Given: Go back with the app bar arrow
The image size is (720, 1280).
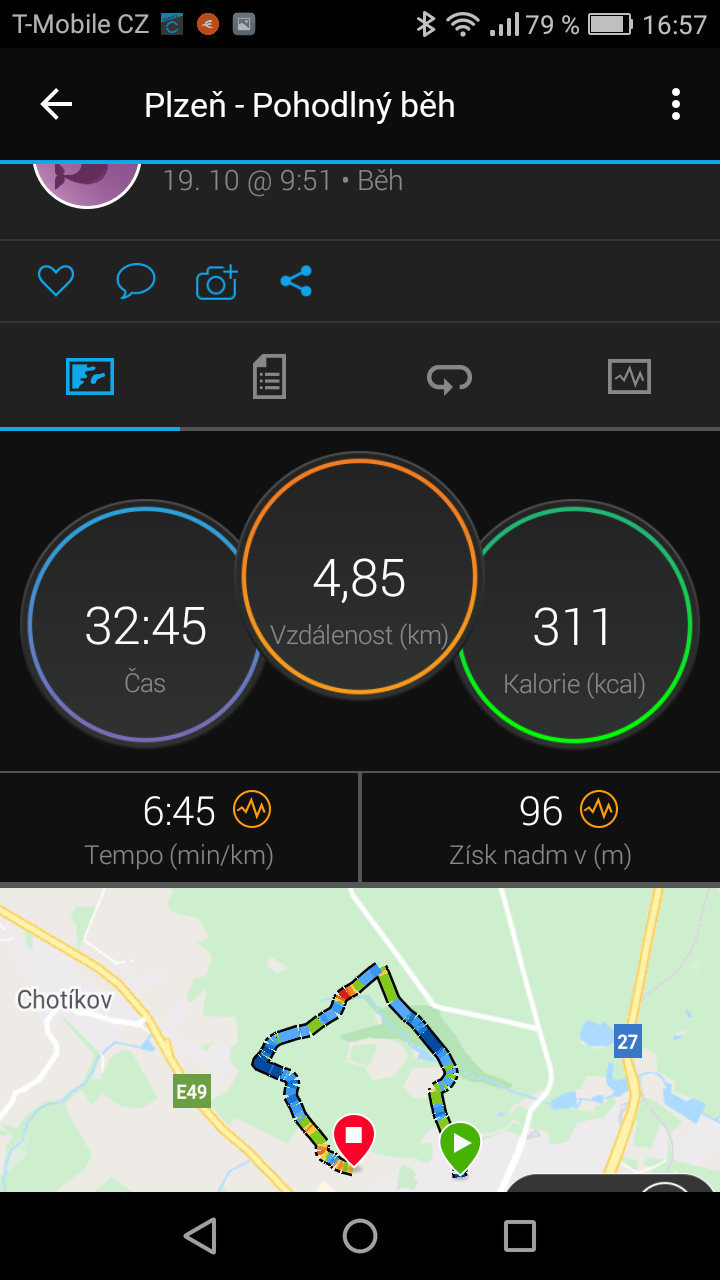Looking at the screenshot, I should 56,104.
